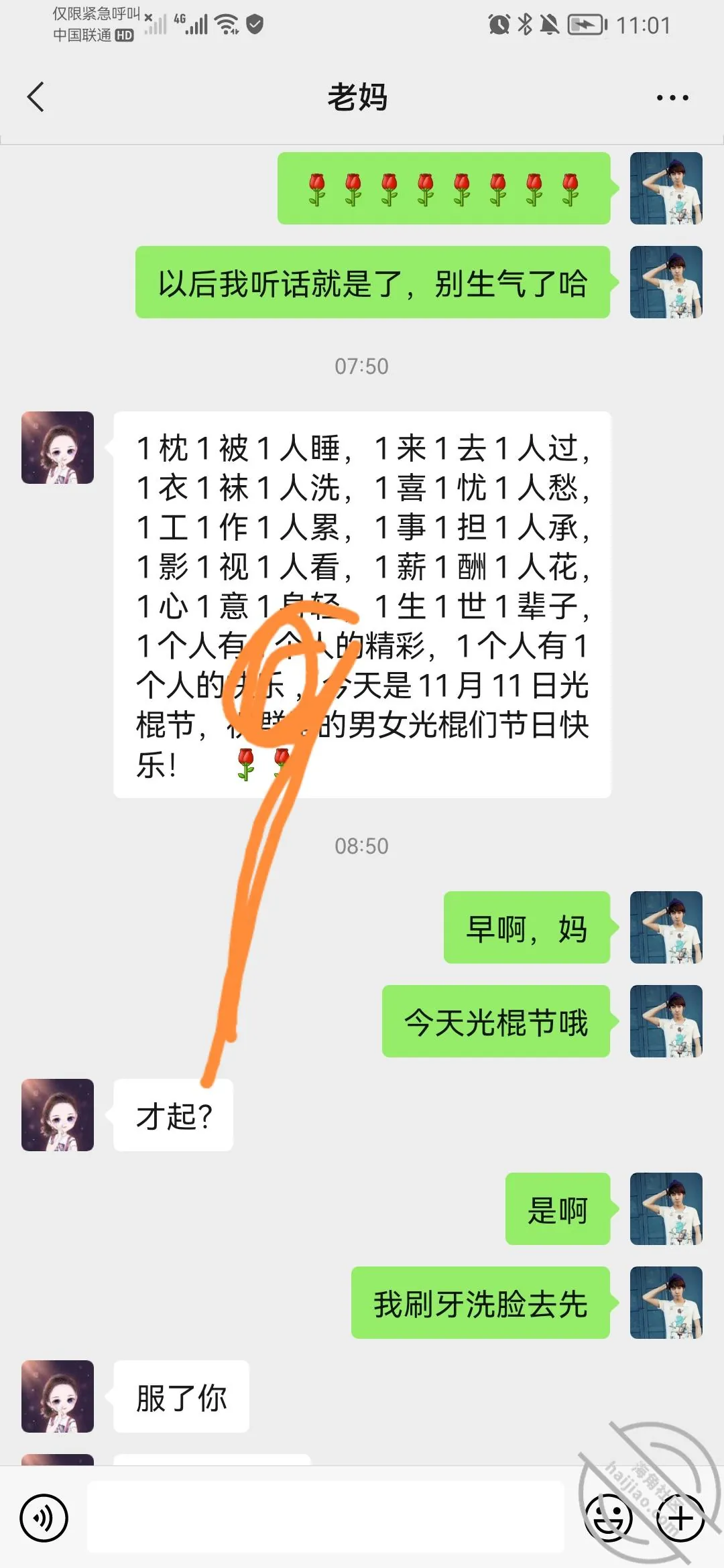Tap the message text input field
This screenshot has height=1568, width=724.
click(326, 1517)
